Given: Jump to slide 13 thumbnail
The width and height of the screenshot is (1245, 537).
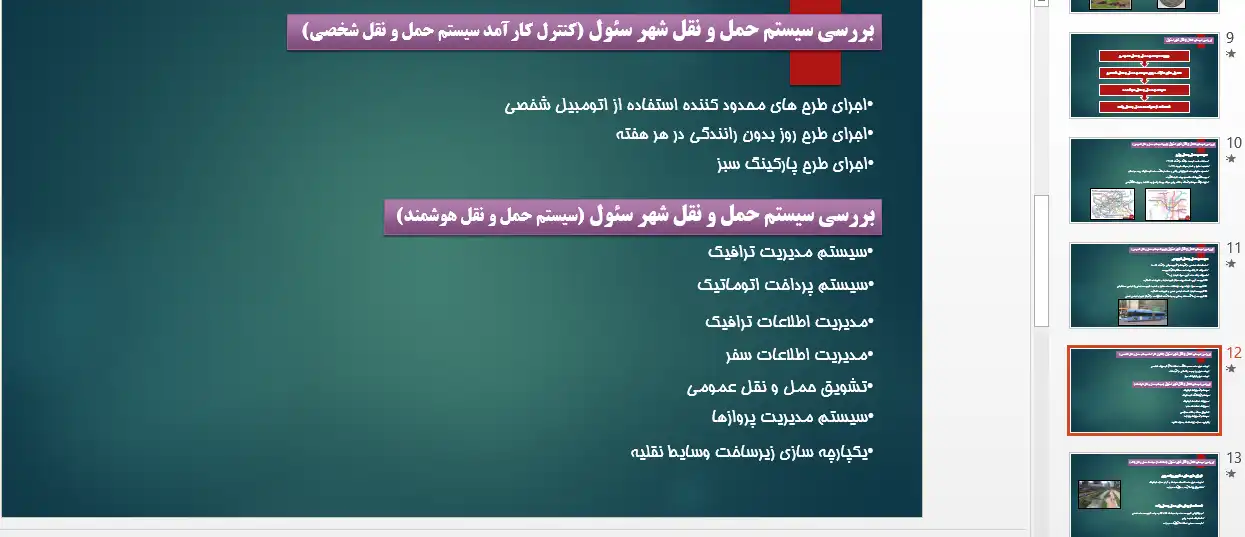Looking at the screenshot, I should (1144, 495).
